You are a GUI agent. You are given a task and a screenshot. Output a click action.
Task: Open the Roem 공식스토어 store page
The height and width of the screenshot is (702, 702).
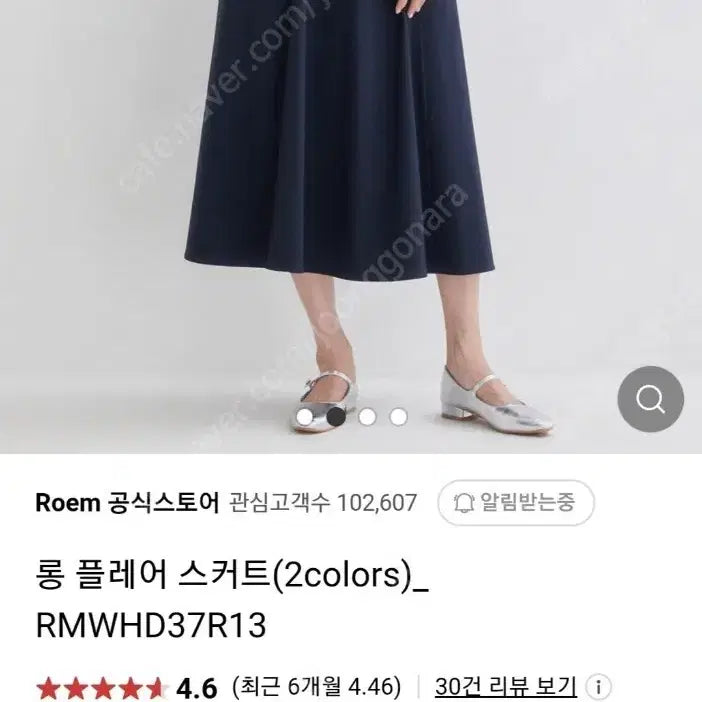126,503
